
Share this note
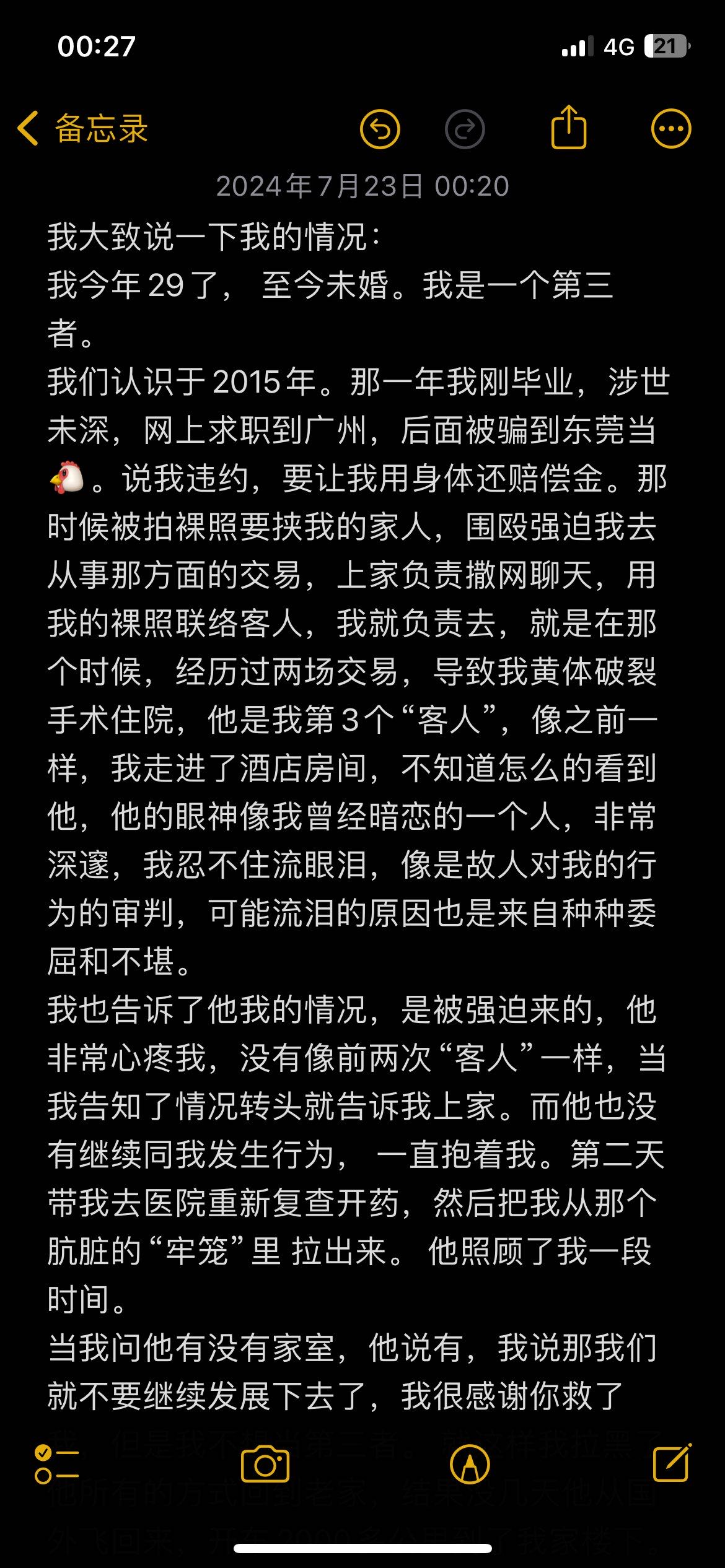(569, 127)
